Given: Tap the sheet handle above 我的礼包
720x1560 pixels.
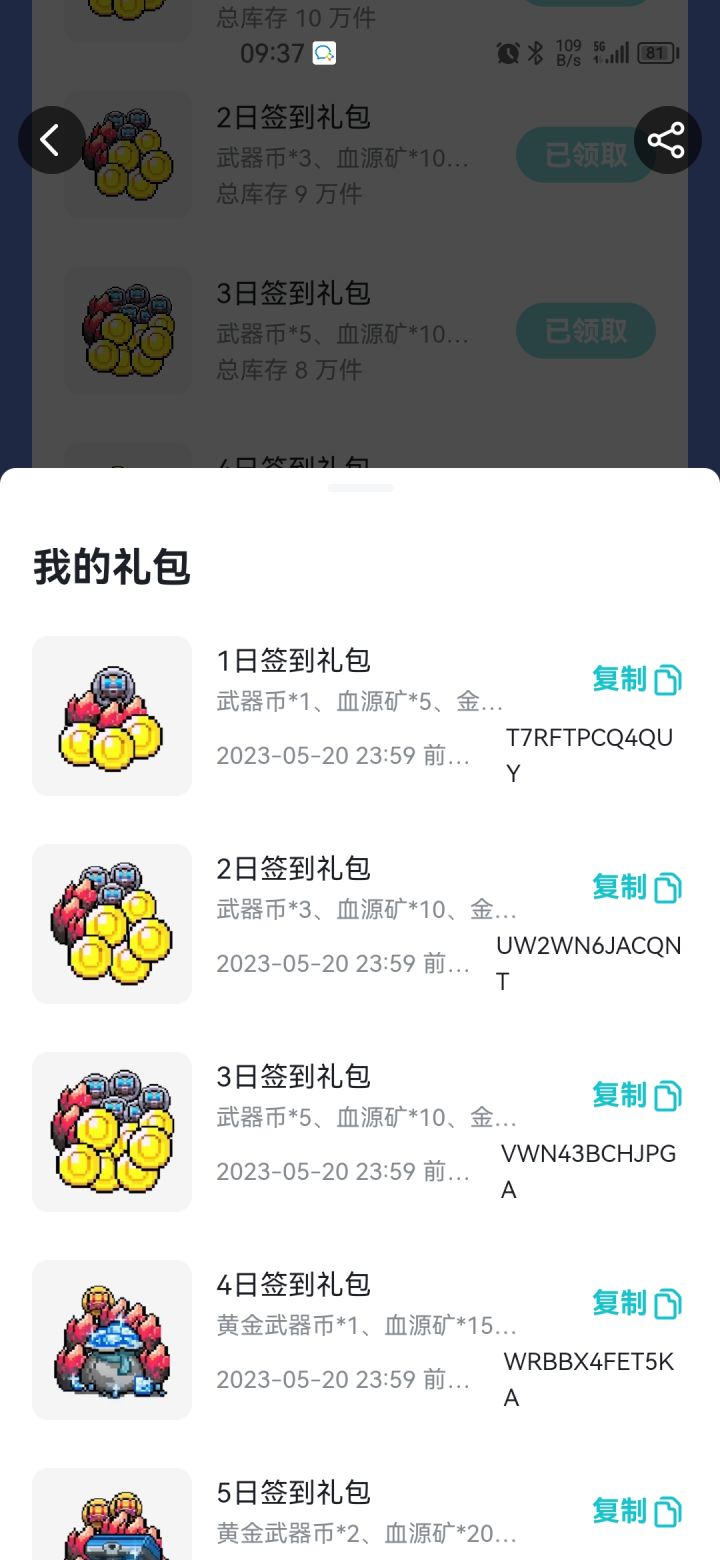Looking at the screenshot, I should (x=360, y=488).
